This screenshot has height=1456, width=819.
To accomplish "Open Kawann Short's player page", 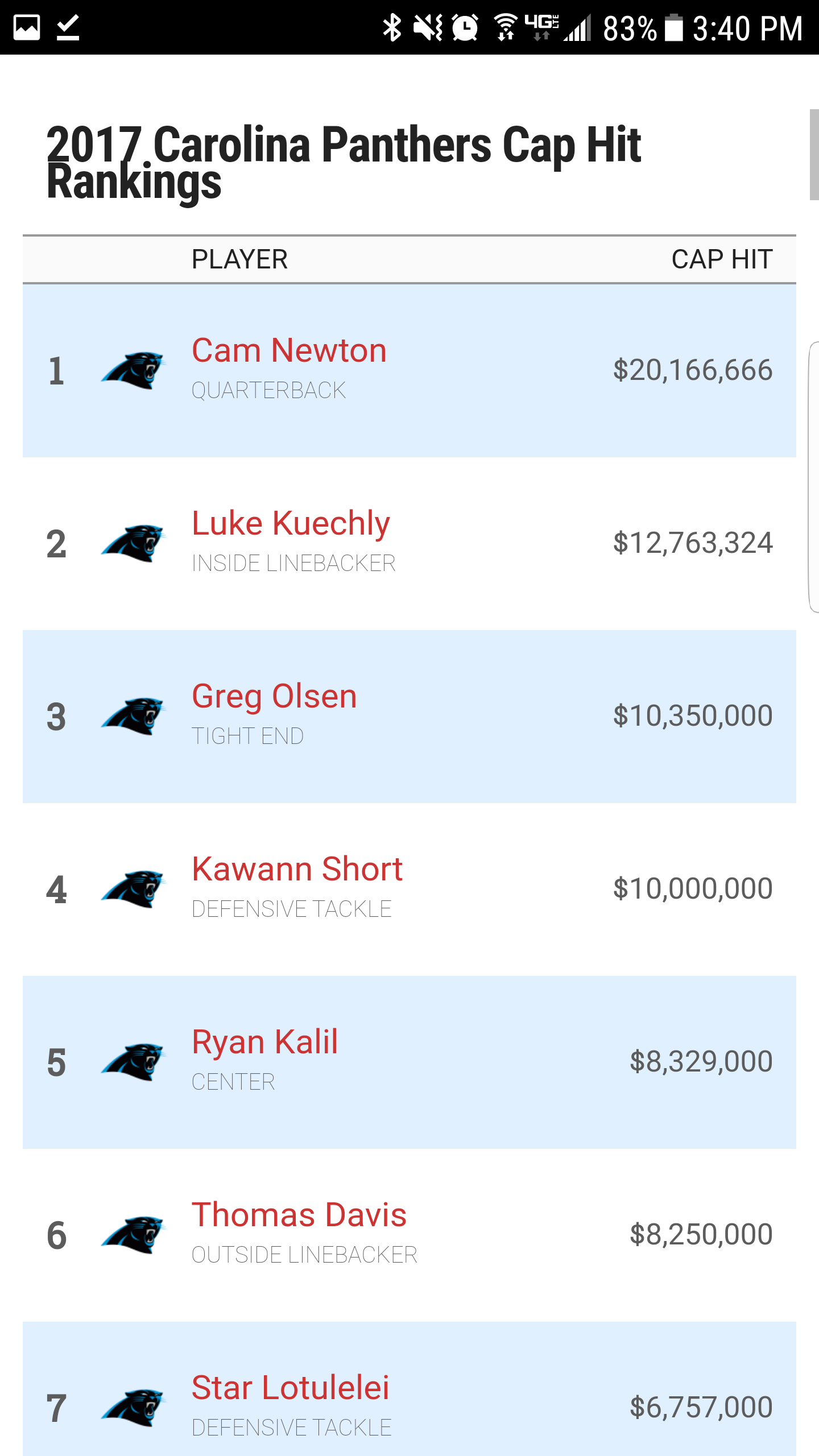I will 297,869.
